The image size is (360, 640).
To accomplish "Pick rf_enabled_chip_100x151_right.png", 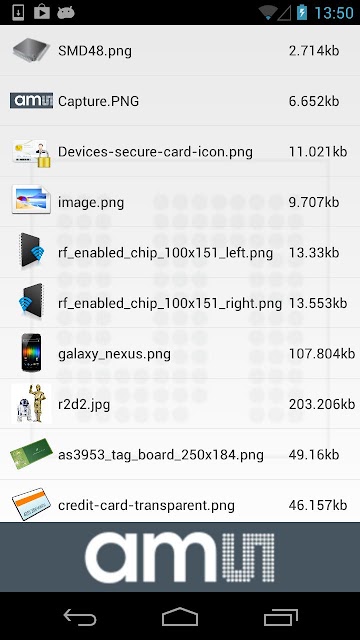I will tap(180, 303).
